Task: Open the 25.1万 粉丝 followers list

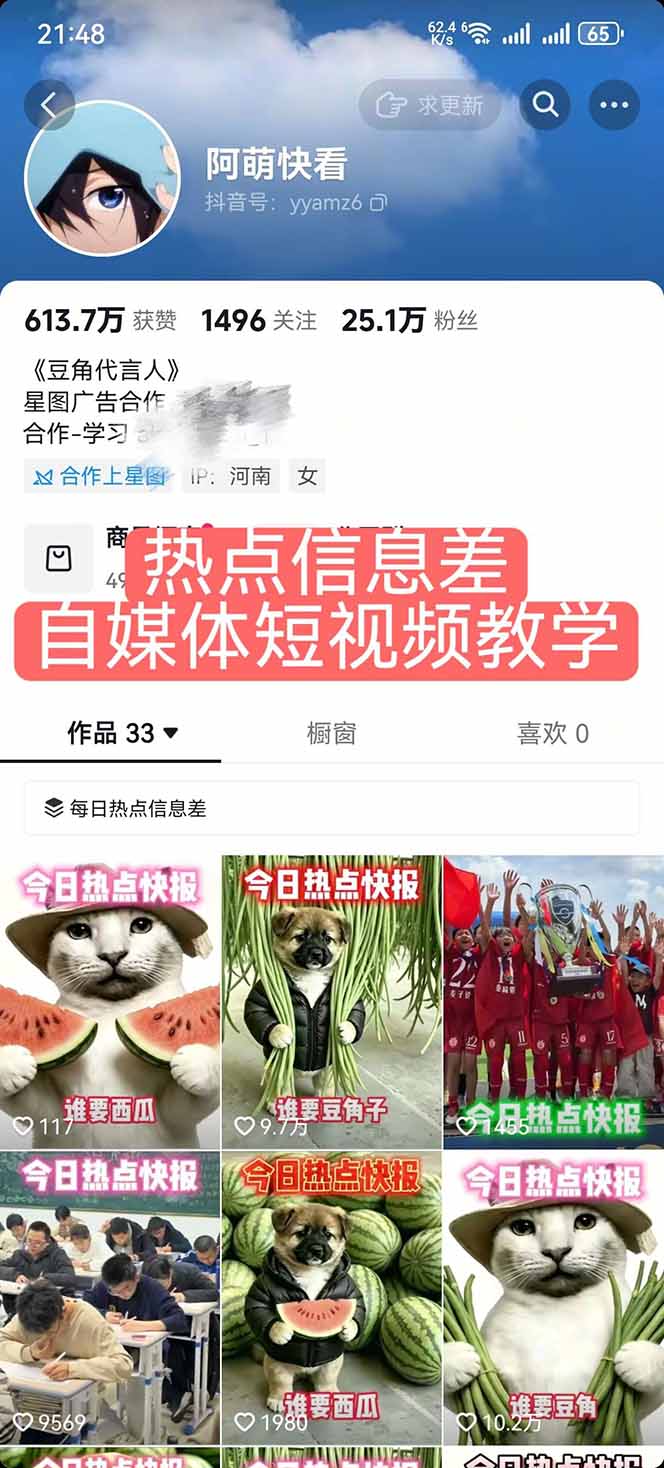Action: [x=409, y=320]
